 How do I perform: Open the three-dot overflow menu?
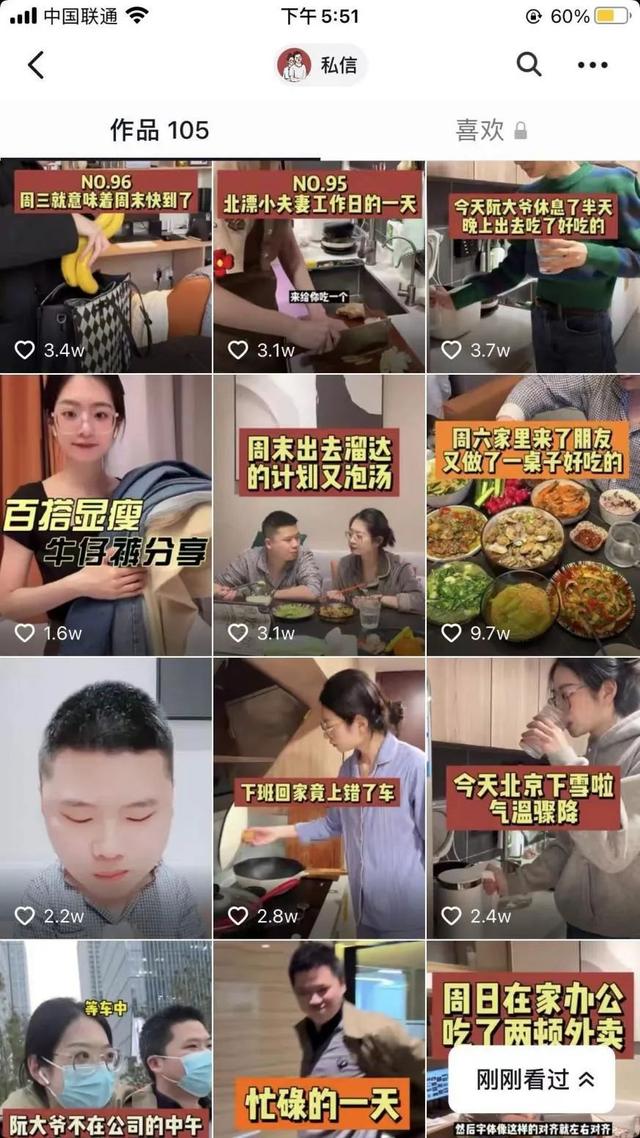(592, 66)
